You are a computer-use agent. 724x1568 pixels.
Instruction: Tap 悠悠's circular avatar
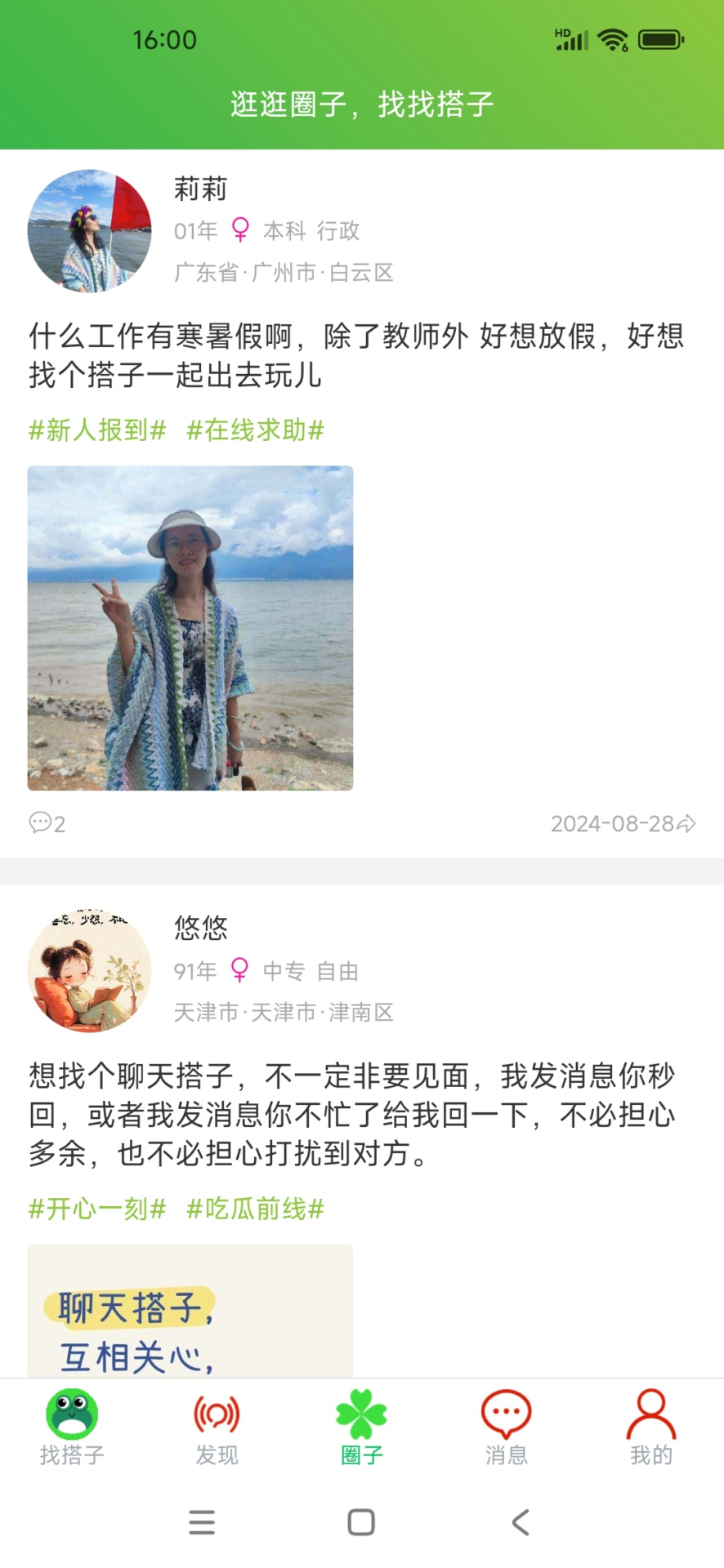click(89, 970)
